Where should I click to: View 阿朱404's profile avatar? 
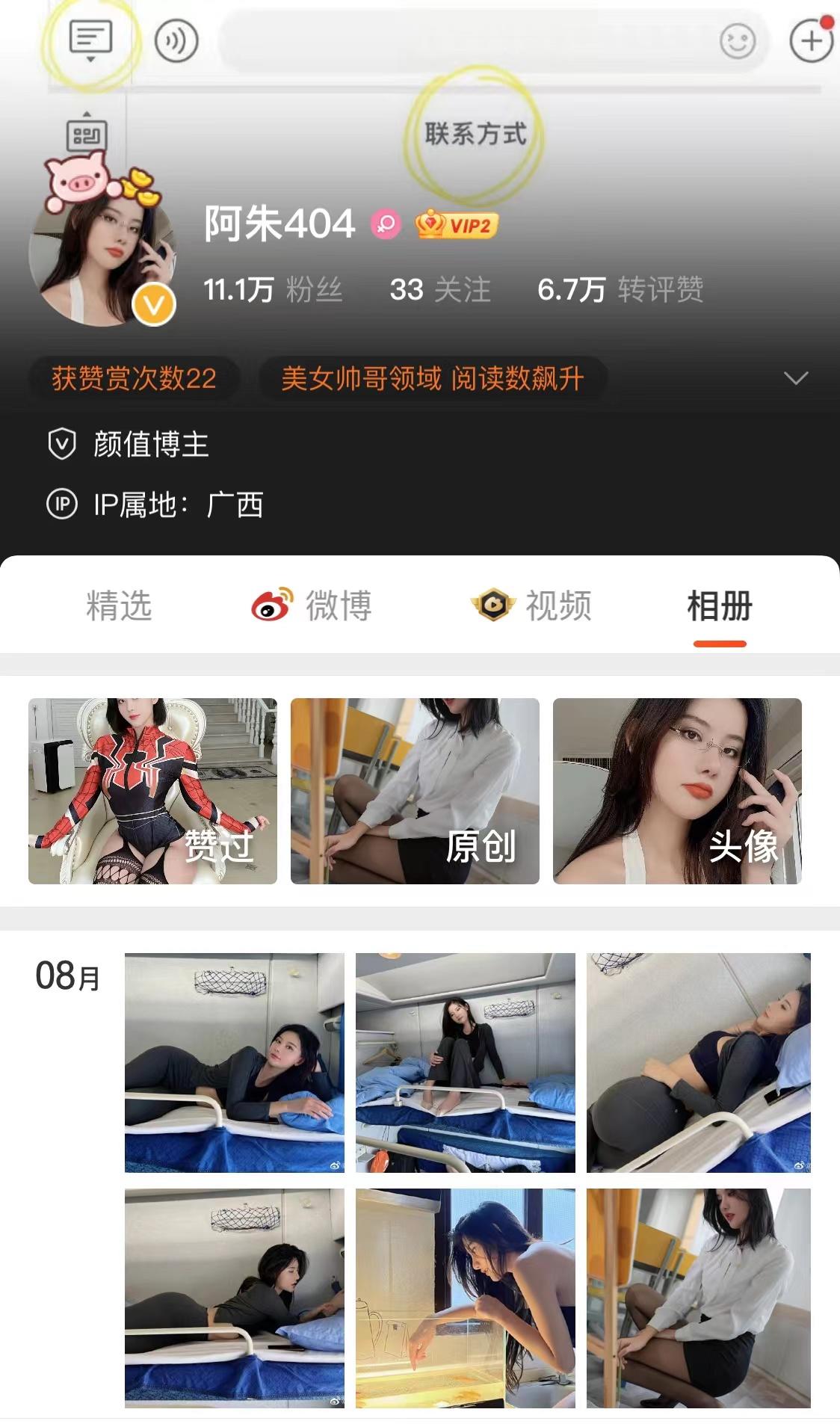(102, 253)
